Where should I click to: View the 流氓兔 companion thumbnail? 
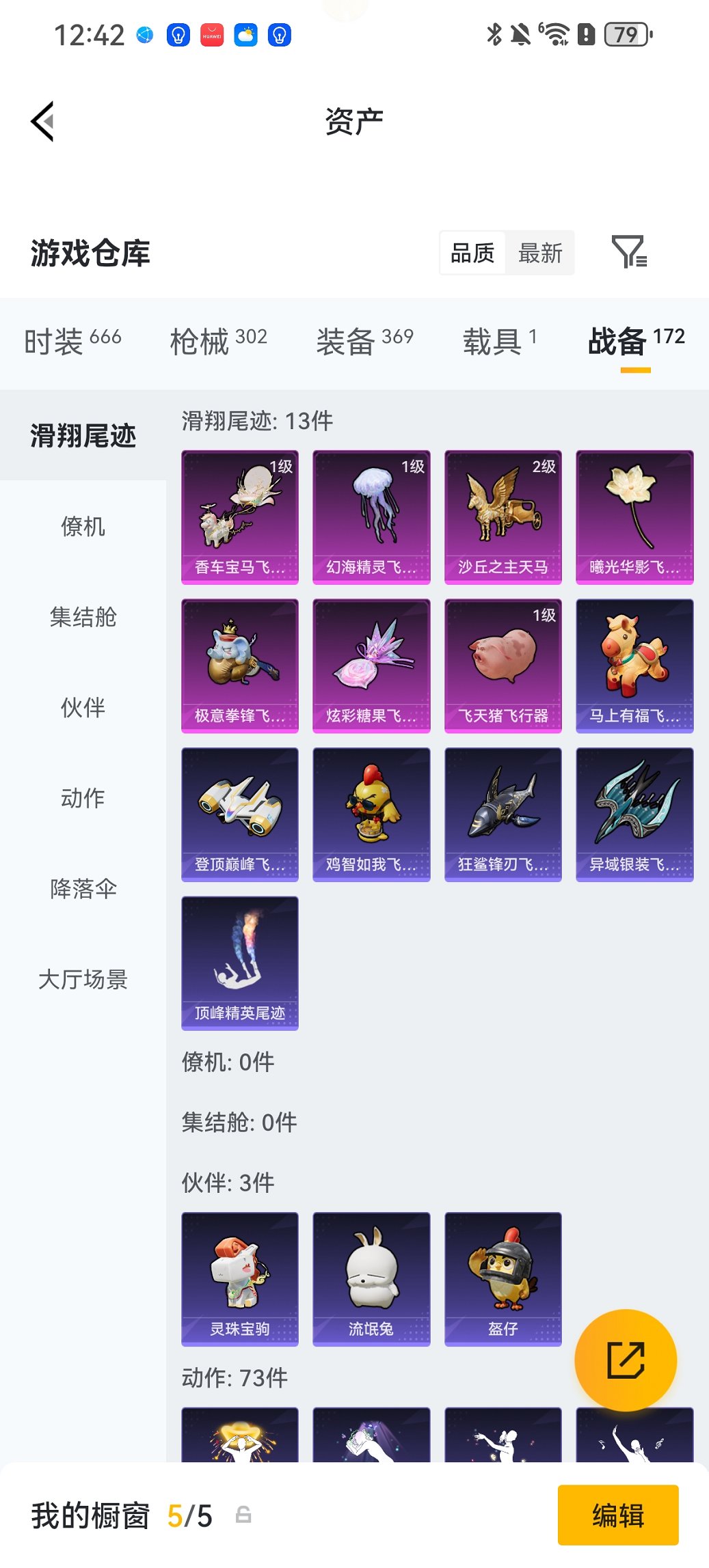(x=371, y=1278)
